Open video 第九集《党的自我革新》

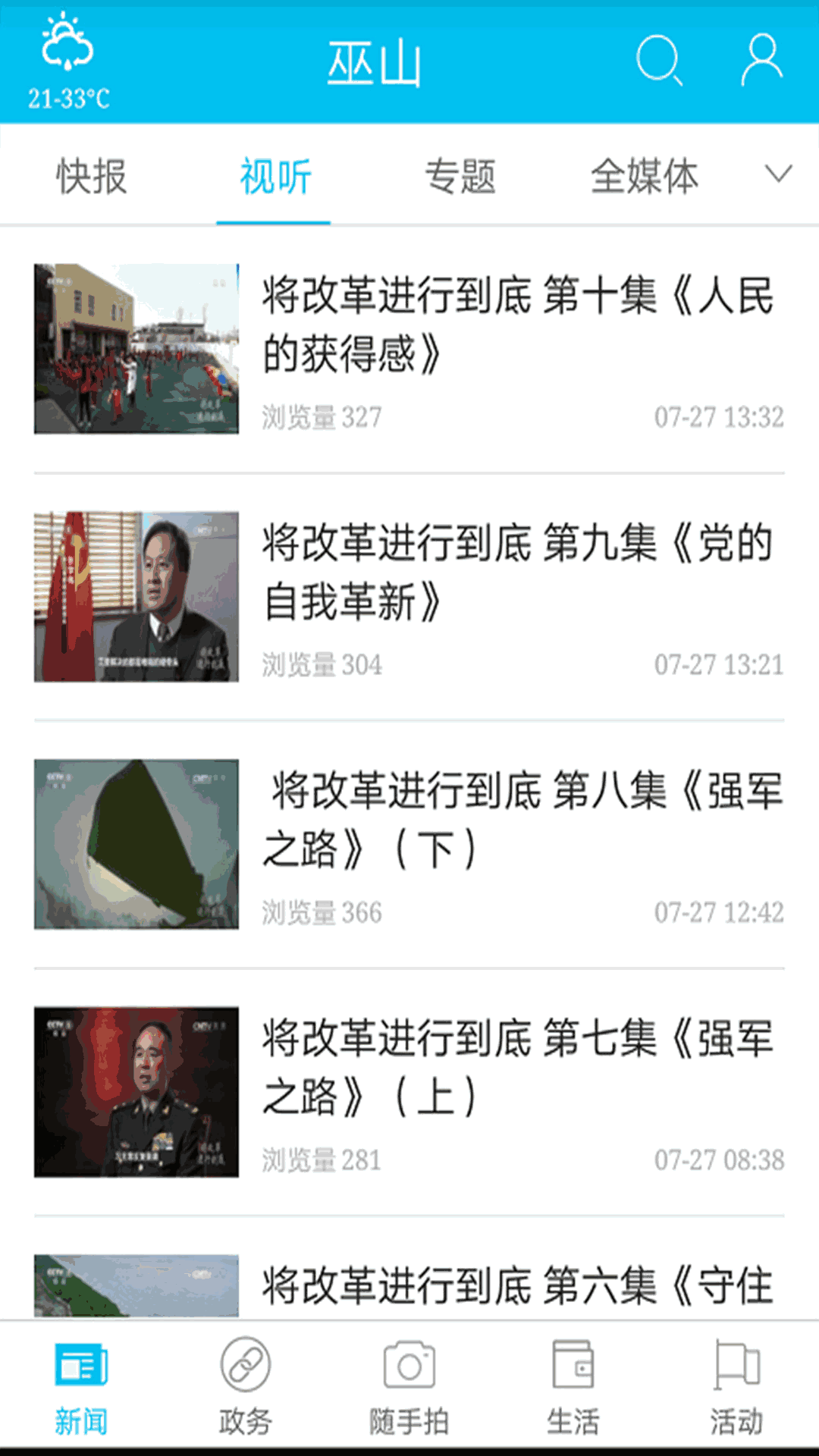click(409, 597)
